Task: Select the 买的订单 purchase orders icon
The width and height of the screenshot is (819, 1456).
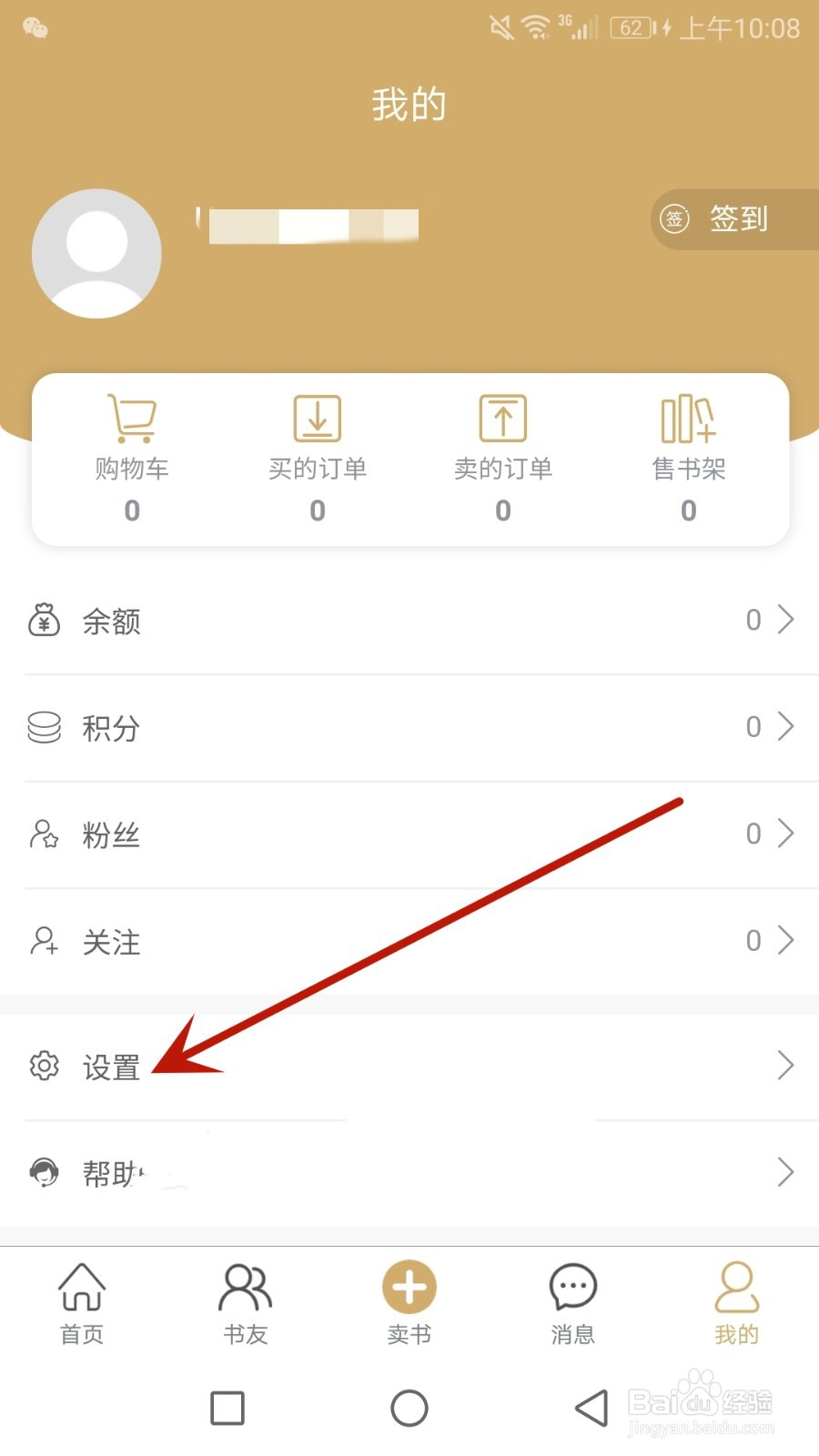Action: point(317,419)
